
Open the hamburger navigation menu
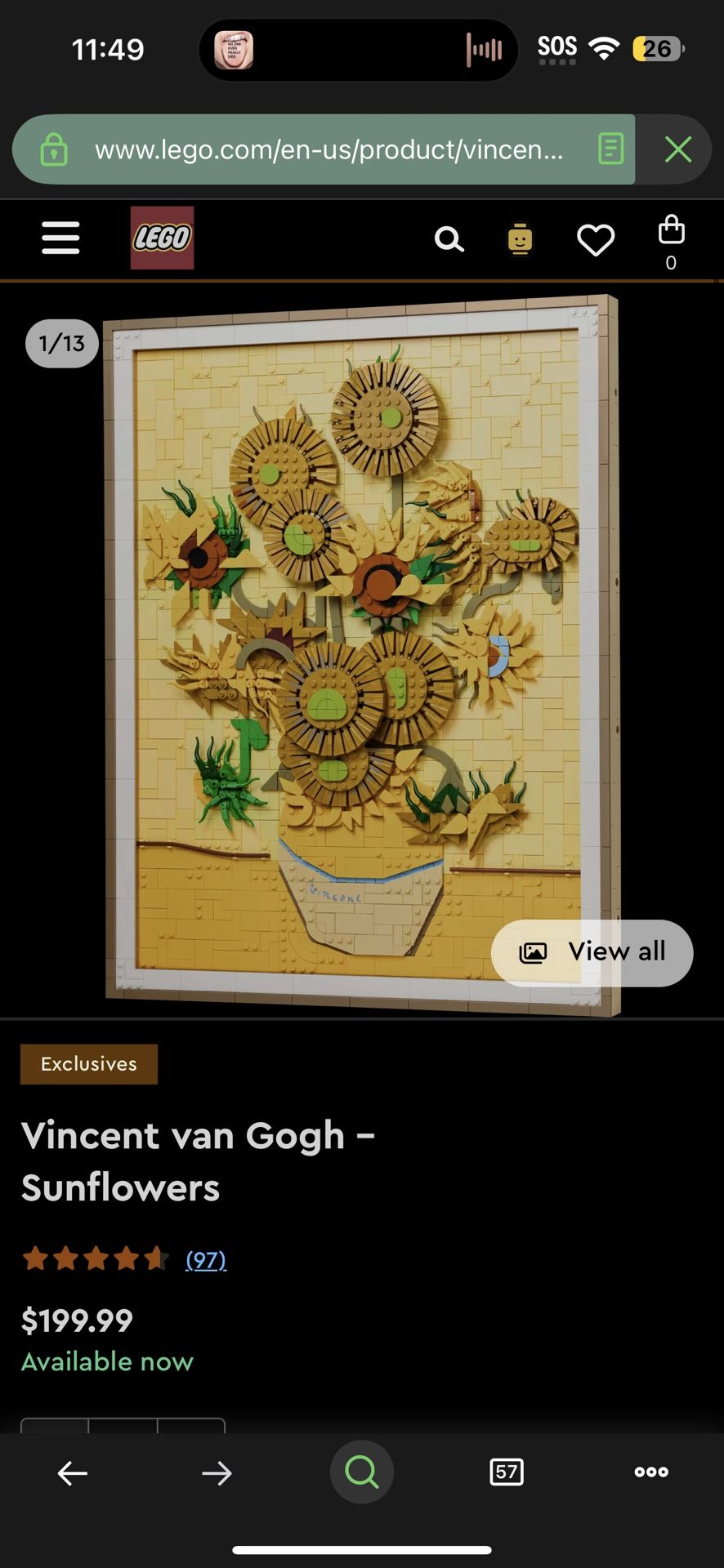click(x=60, y=238)
